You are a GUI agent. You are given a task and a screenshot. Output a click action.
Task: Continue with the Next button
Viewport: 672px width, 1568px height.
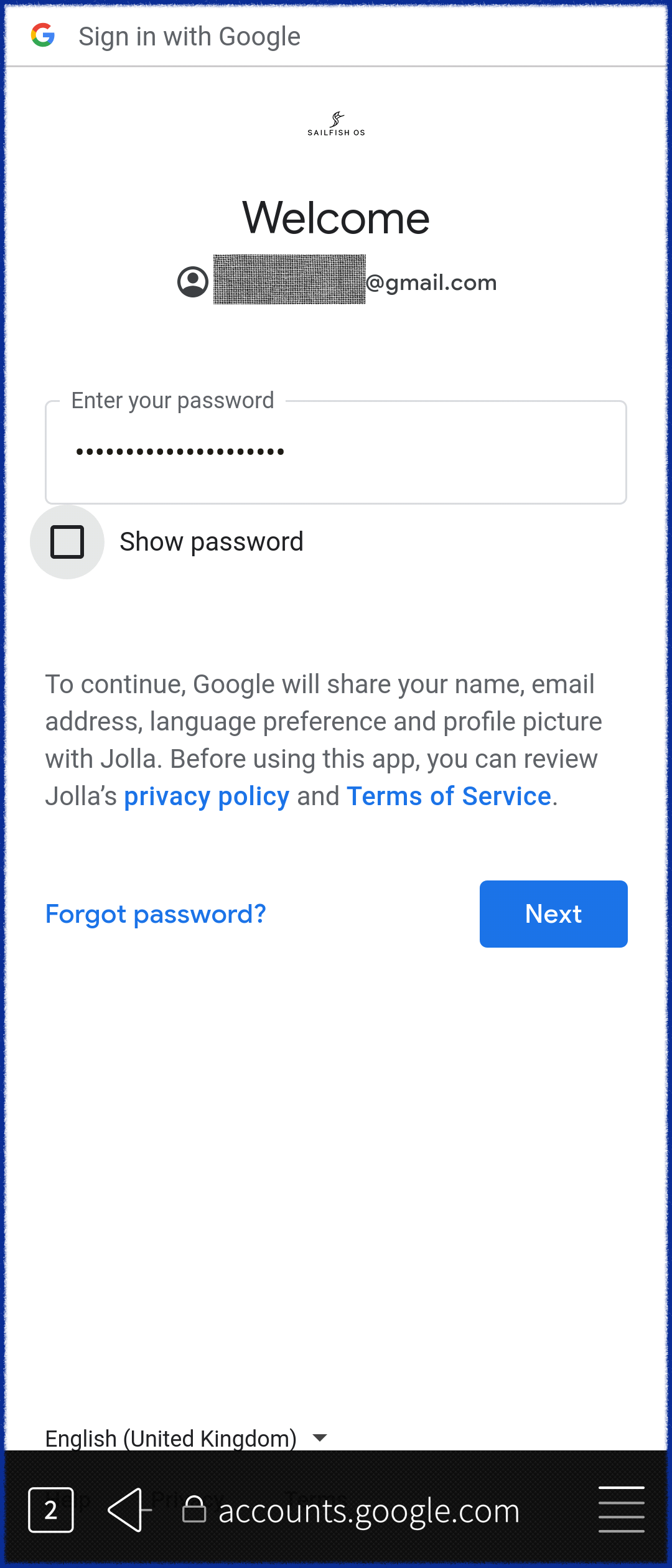pos(553,914)
